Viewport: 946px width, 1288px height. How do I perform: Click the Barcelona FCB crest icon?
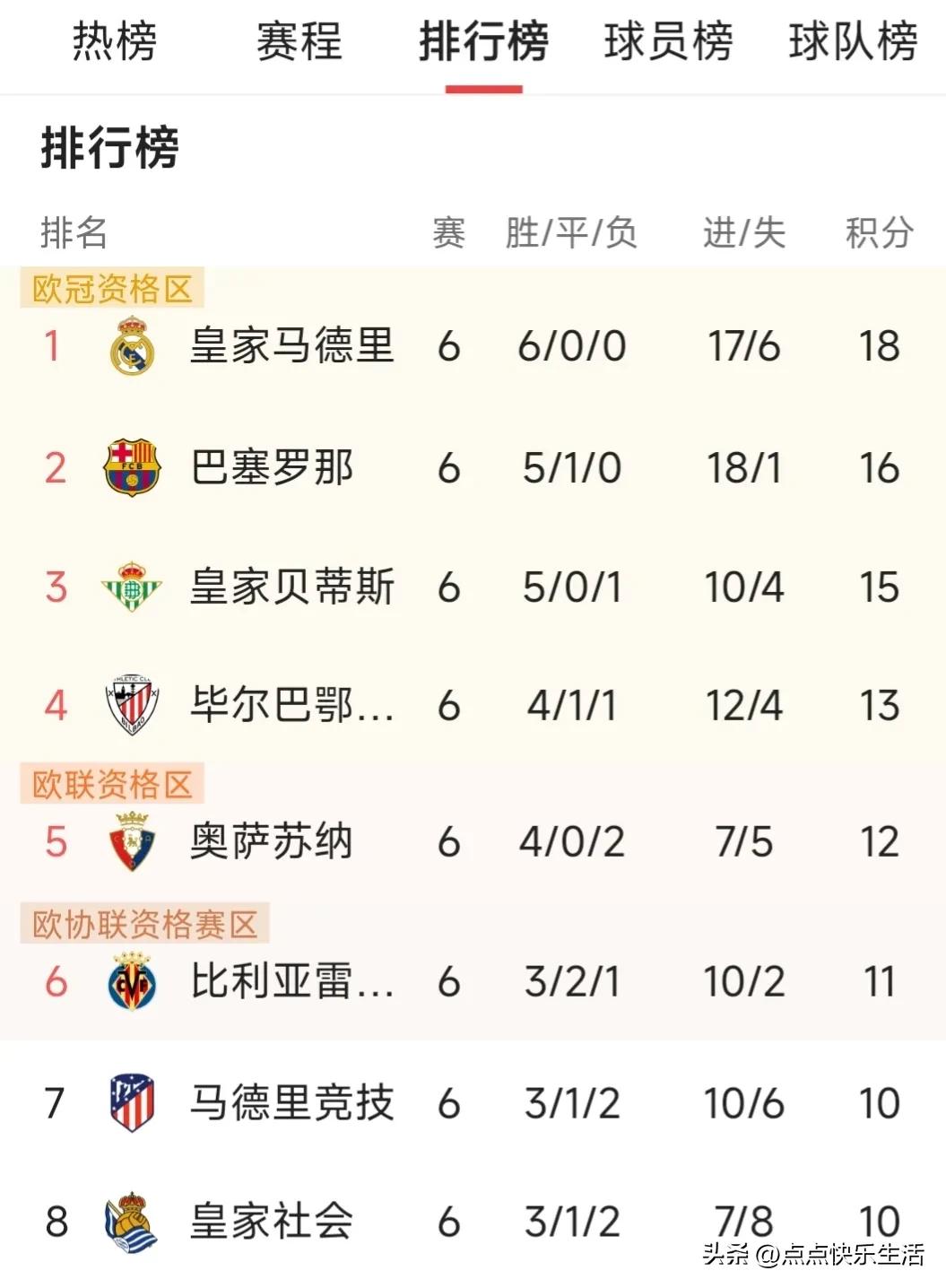[x=130, y=466]
